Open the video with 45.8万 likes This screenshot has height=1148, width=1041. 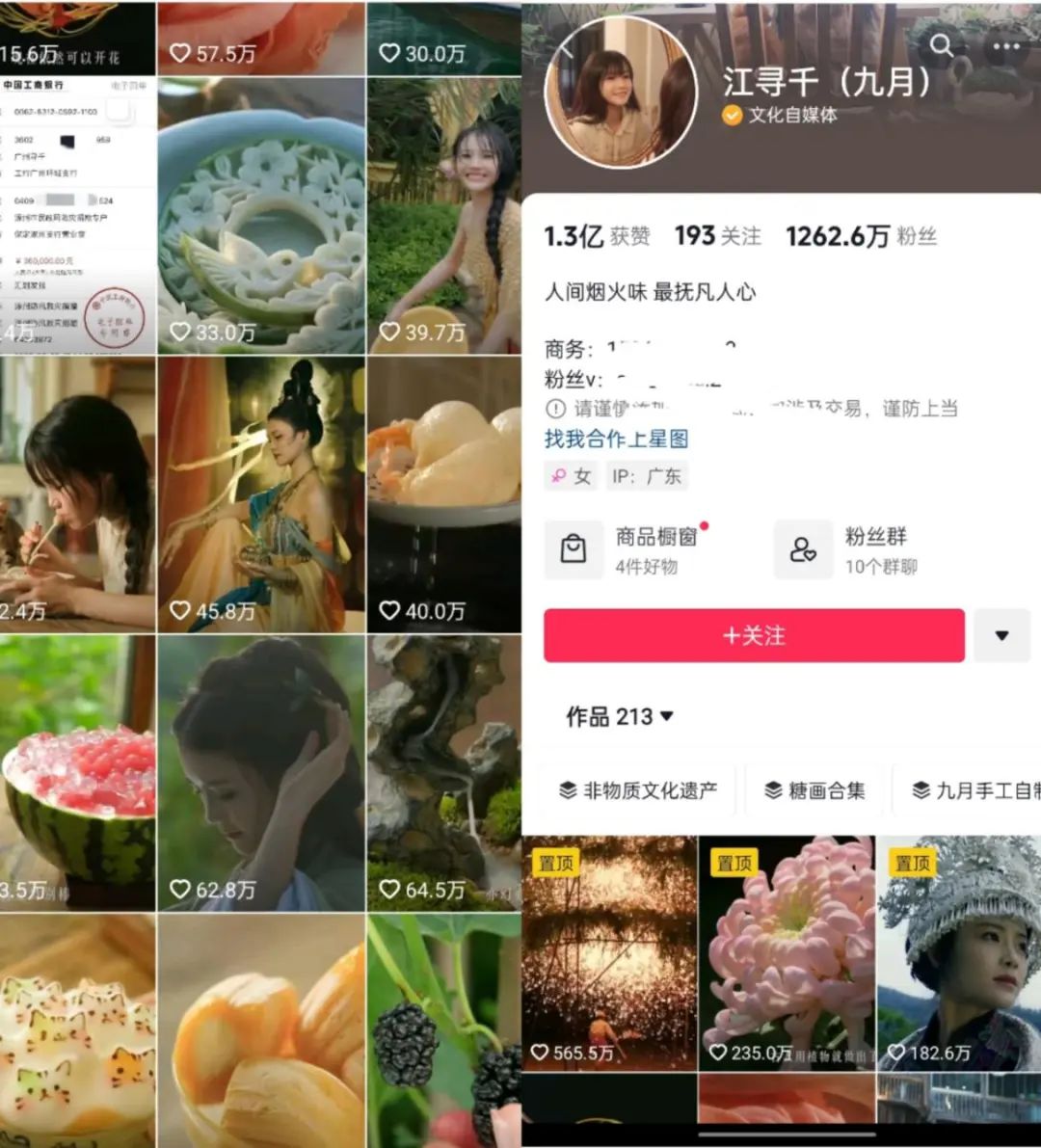(x=260, y=494)
